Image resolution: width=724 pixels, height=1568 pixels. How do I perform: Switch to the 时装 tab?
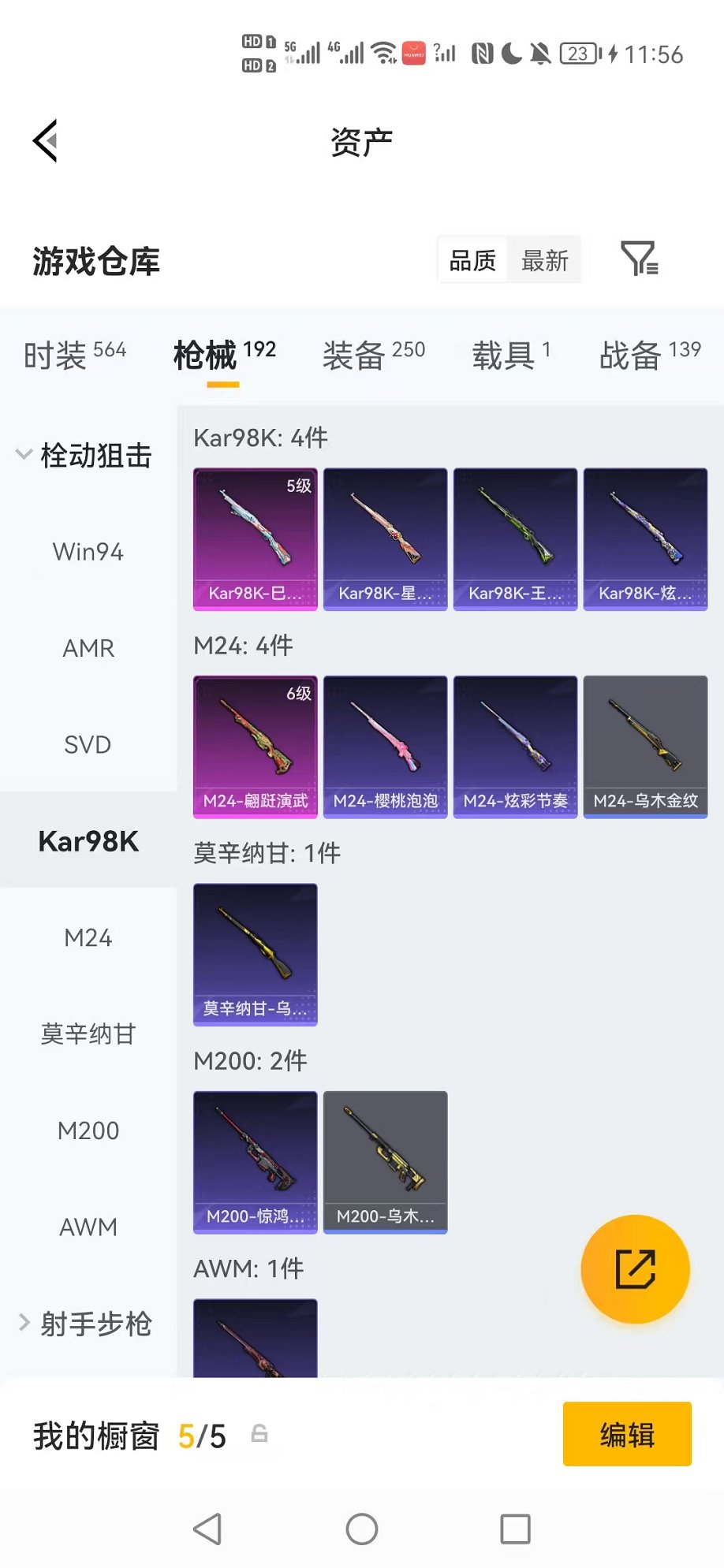pyautogui.click(x=74, y=355)
